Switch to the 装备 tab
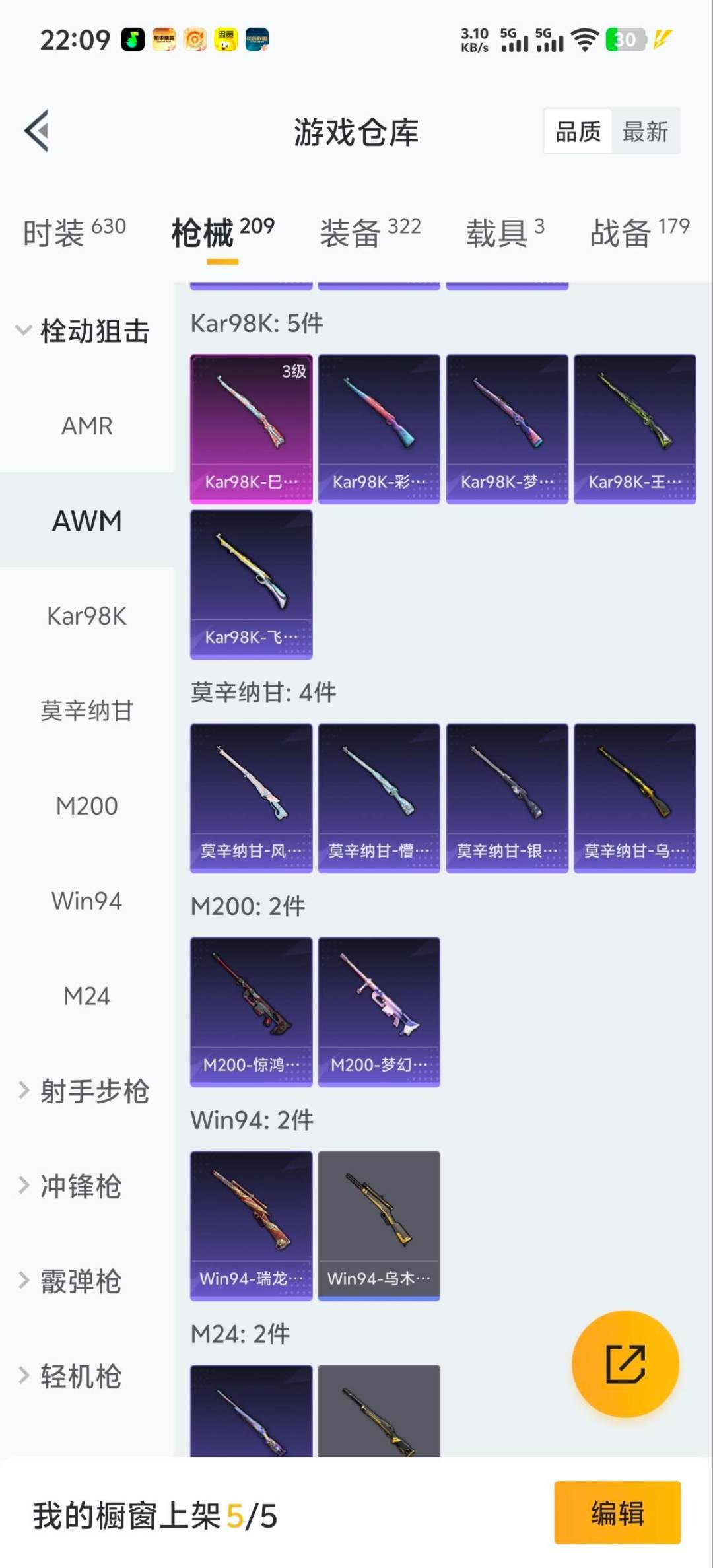 [370, 232]
